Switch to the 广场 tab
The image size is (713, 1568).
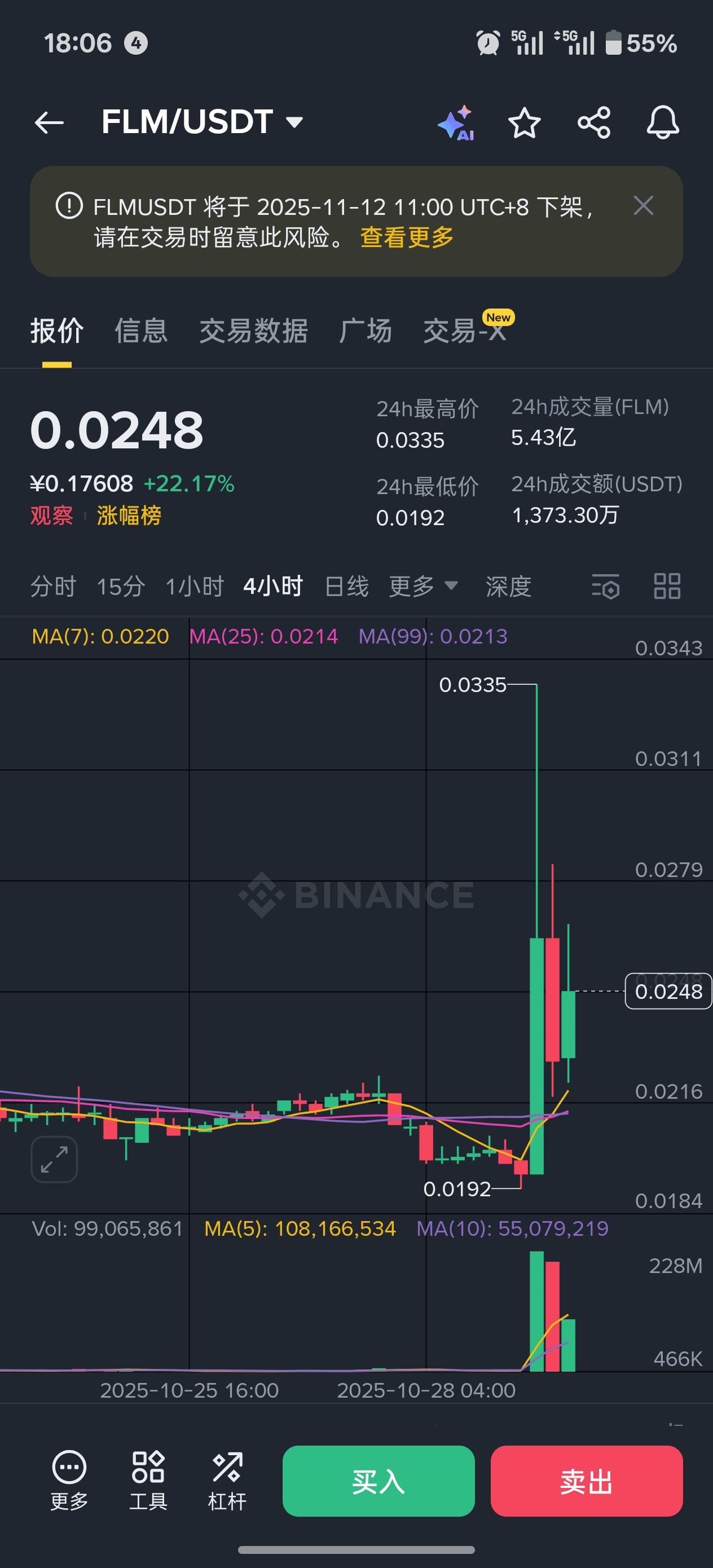pyautogui.click(x=366, y=331)
